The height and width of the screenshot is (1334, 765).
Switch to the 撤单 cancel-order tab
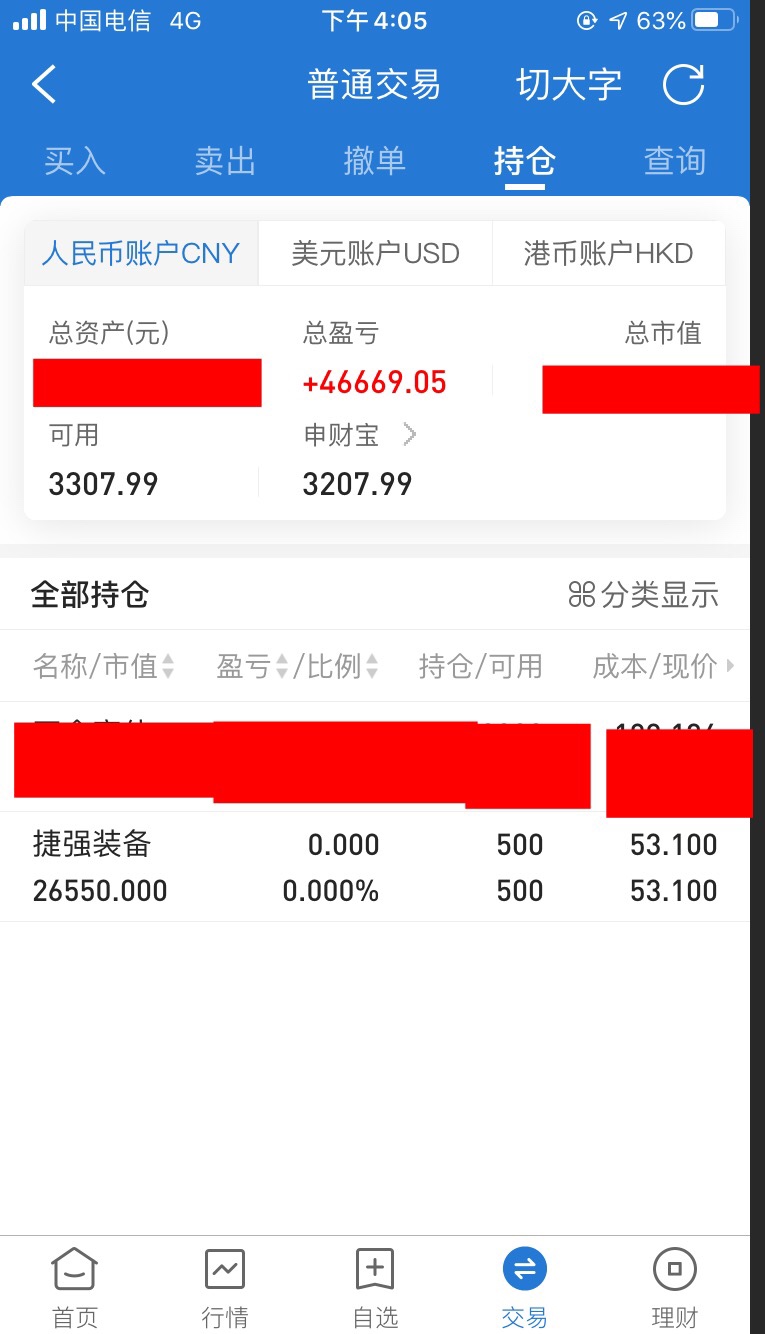click(375, 161)
